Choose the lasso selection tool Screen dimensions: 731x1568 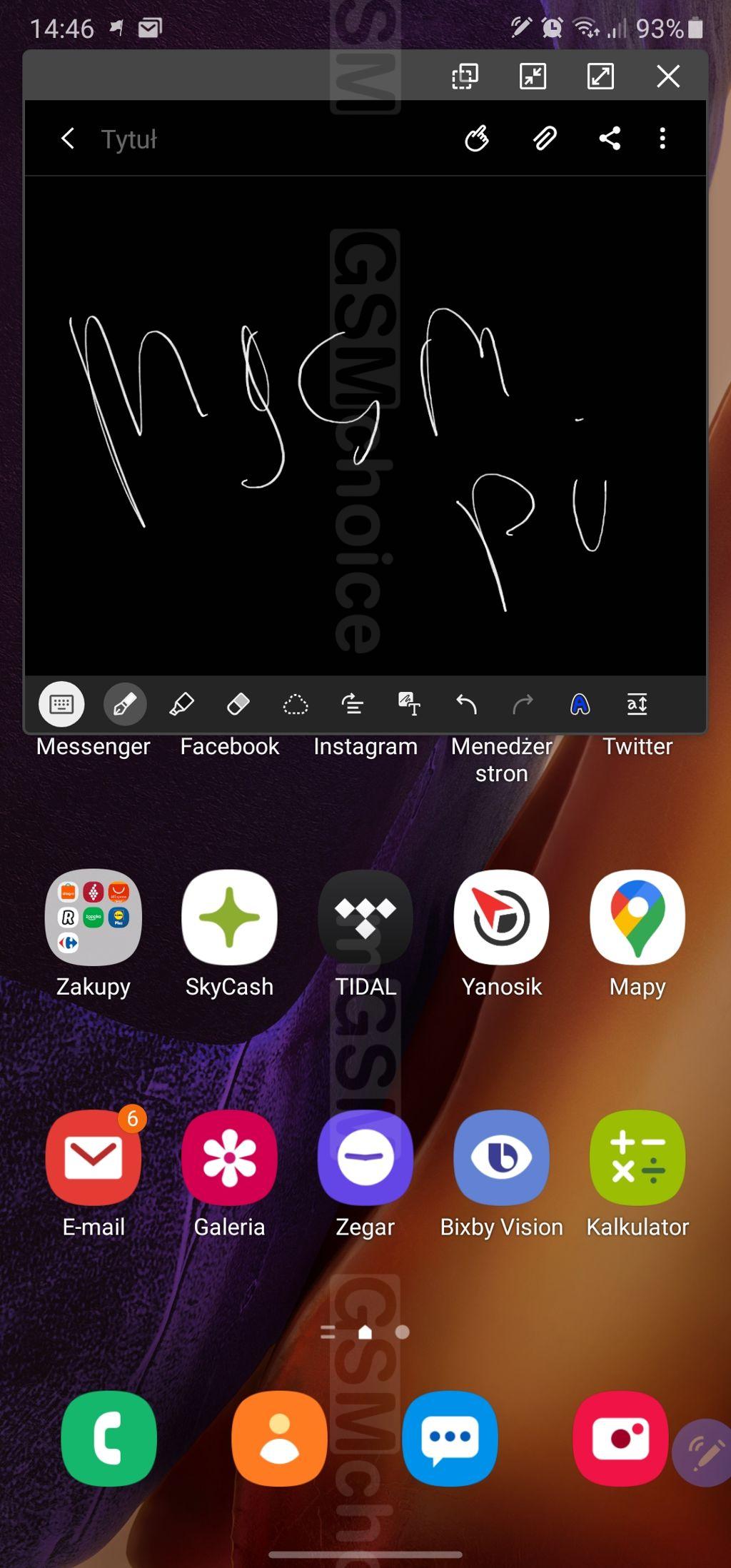pos(295,705)
